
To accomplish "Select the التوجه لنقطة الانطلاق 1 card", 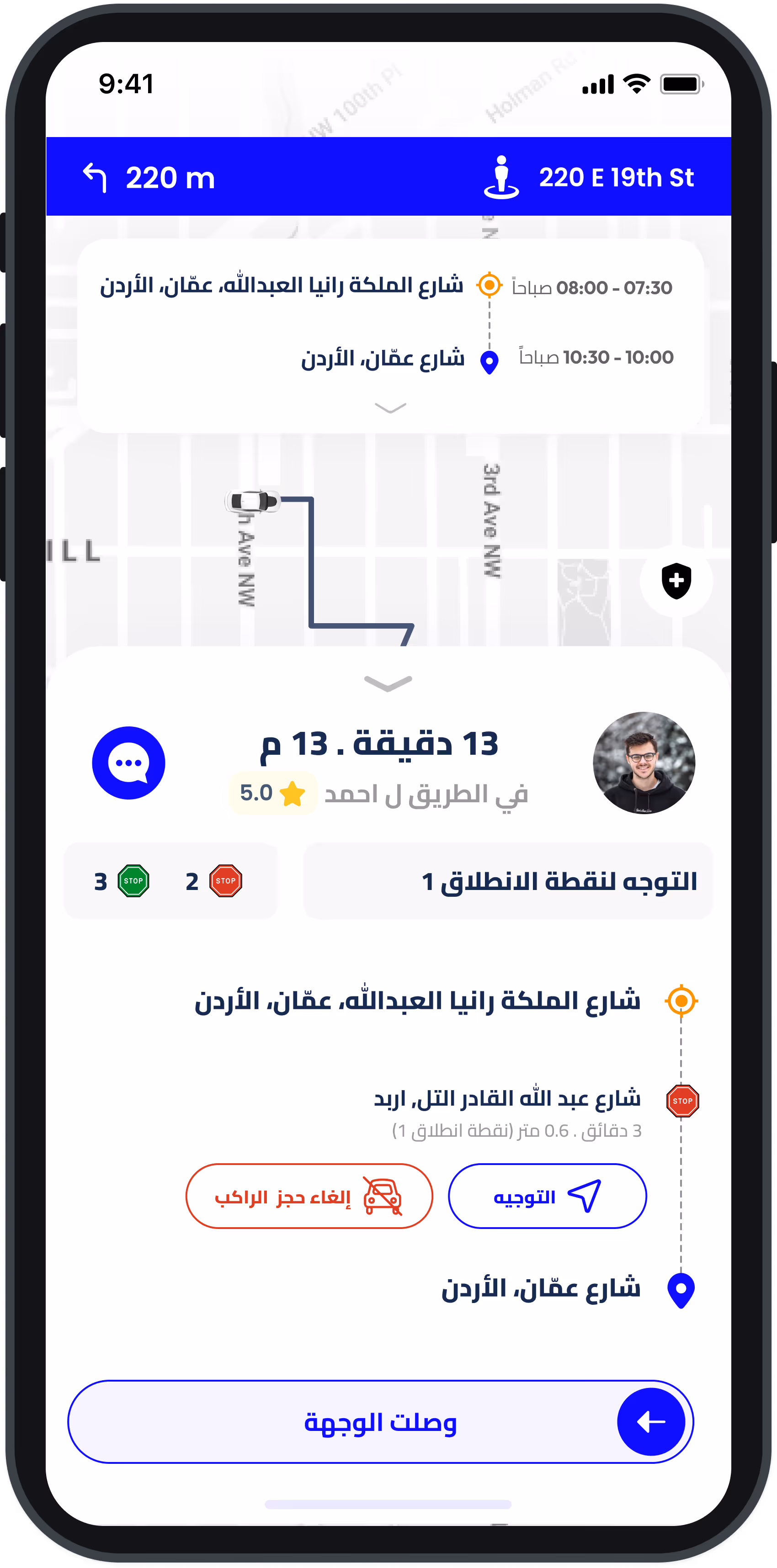I will coord(508,881).
